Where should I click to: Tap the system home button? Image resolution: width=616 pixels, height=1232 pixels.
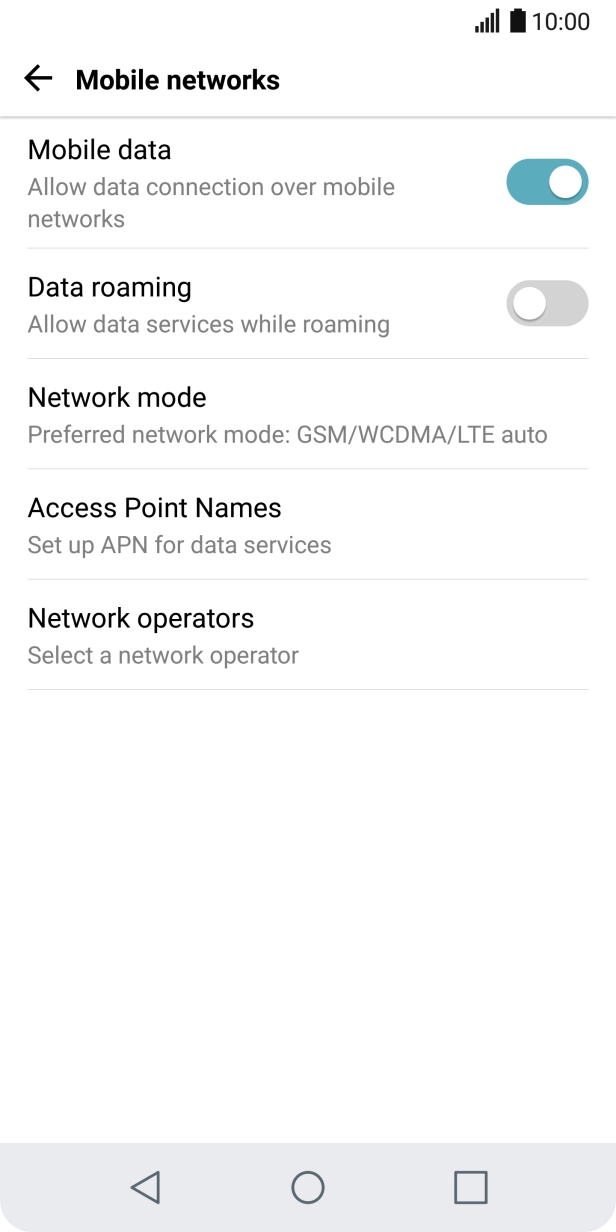[x=308, y=1187]
